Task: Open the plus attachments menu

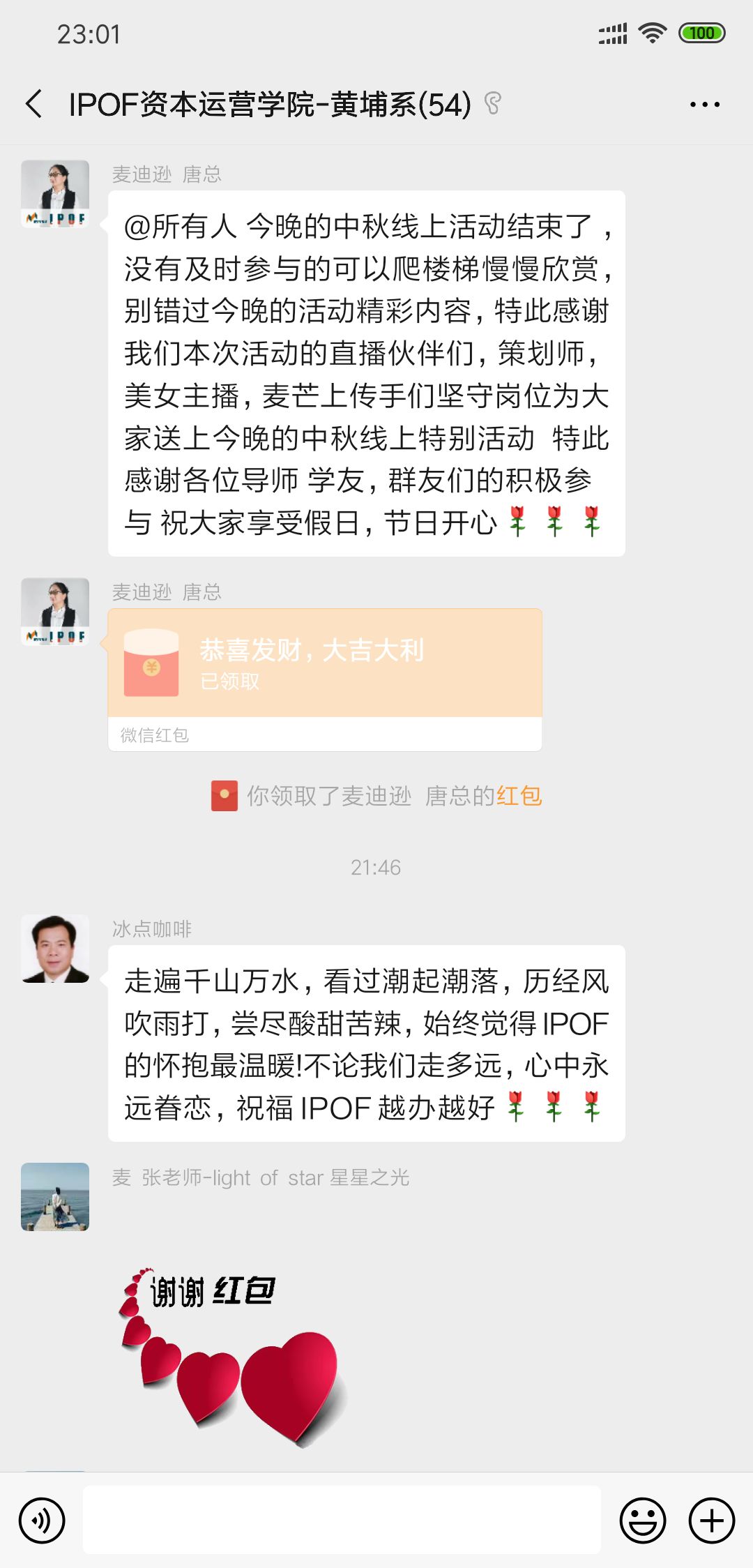Action: tap(711, 1521)
